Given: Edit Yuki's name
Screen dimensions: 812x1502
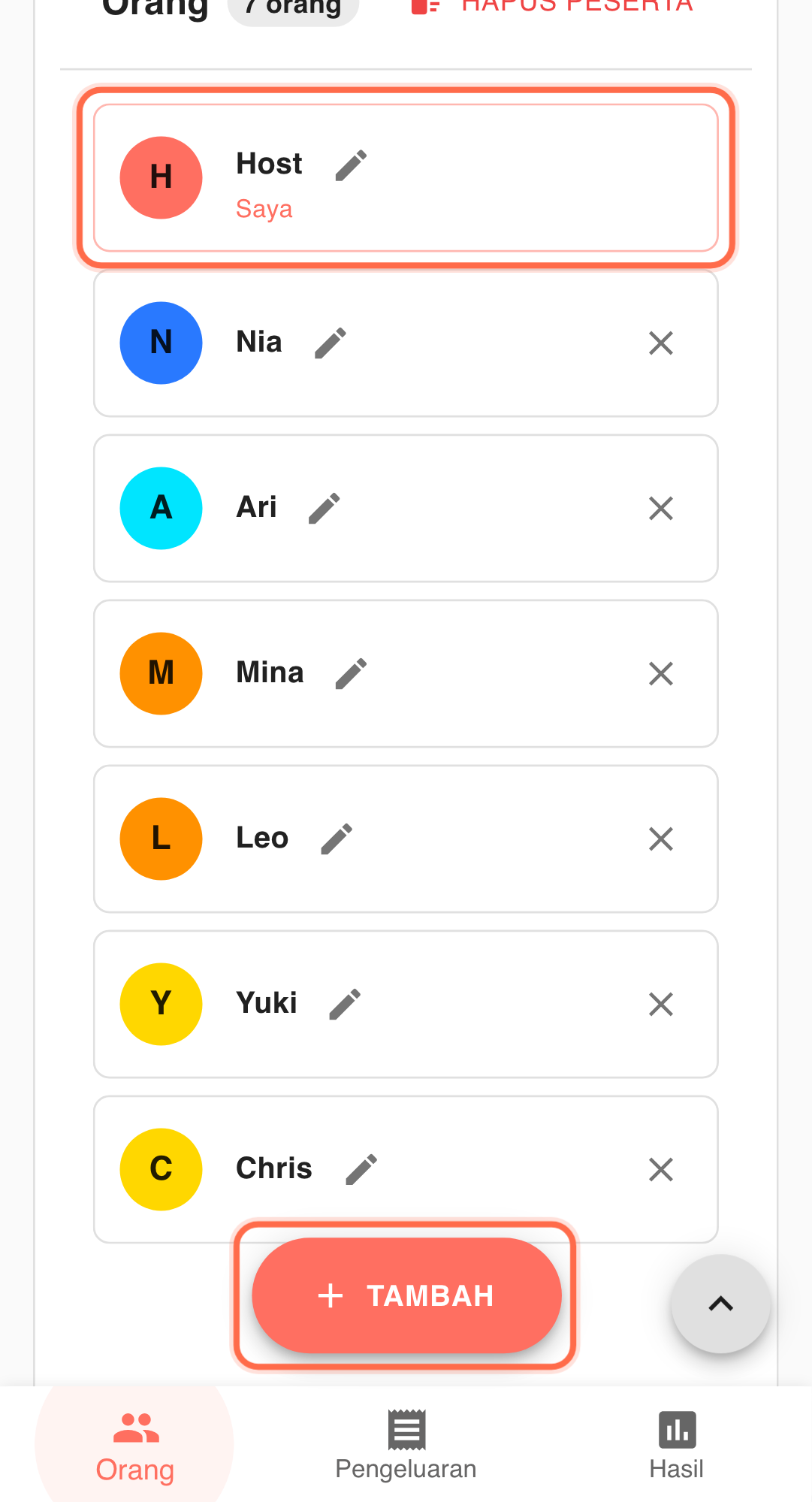Looking at the screenshot, I should [x=343, y=1004].
